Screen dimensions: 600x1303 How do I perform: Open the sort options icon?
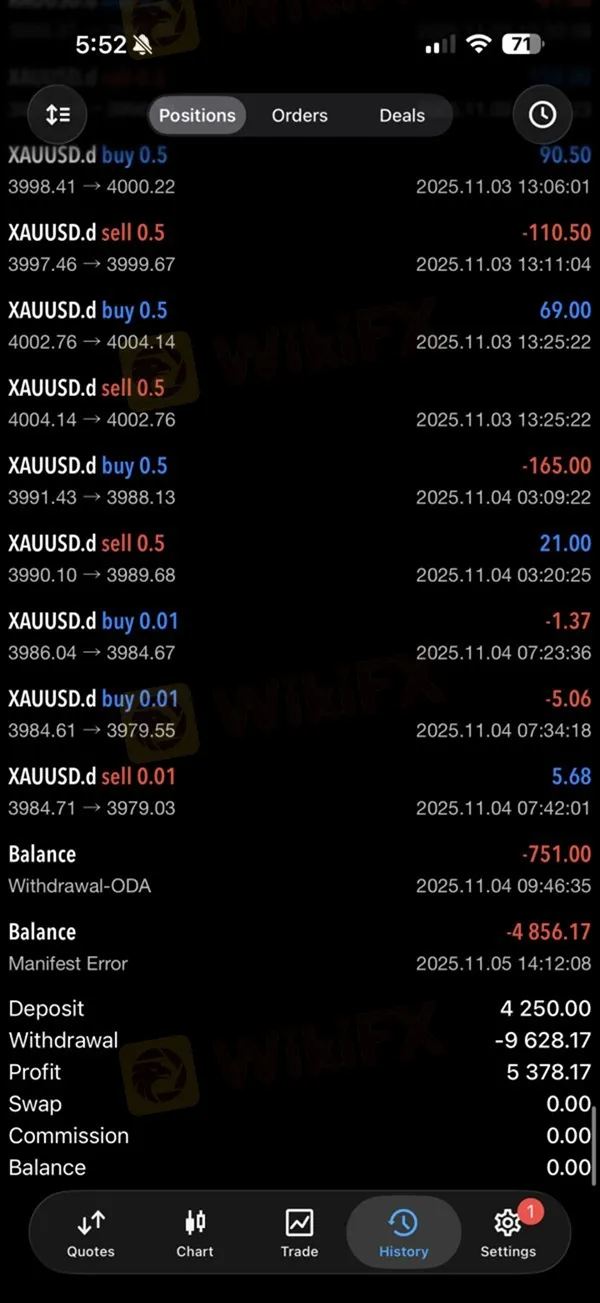click(58, 115)
